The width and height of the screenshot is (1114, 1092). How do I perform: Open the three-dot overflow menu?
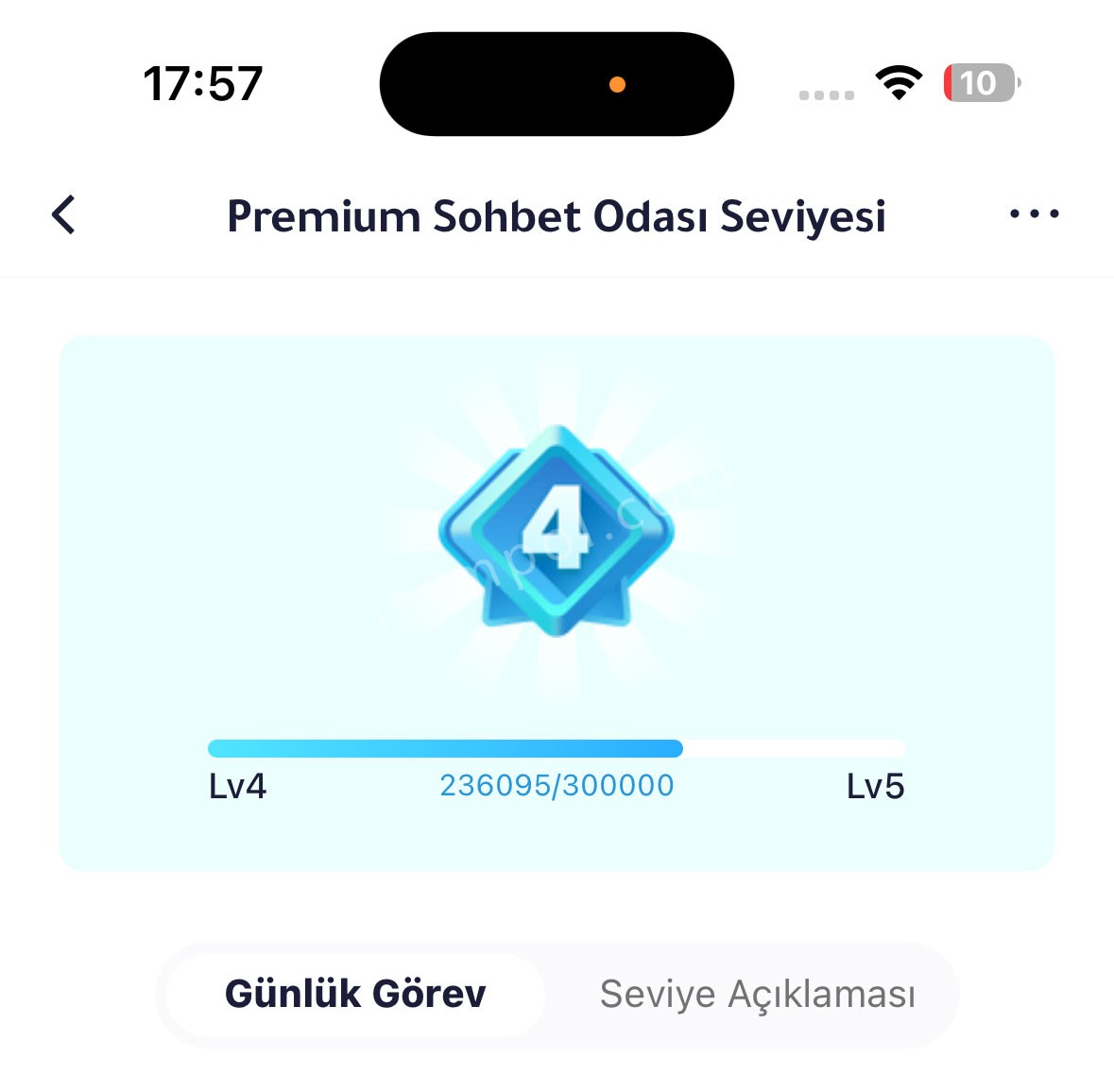tap(1034, 214)
